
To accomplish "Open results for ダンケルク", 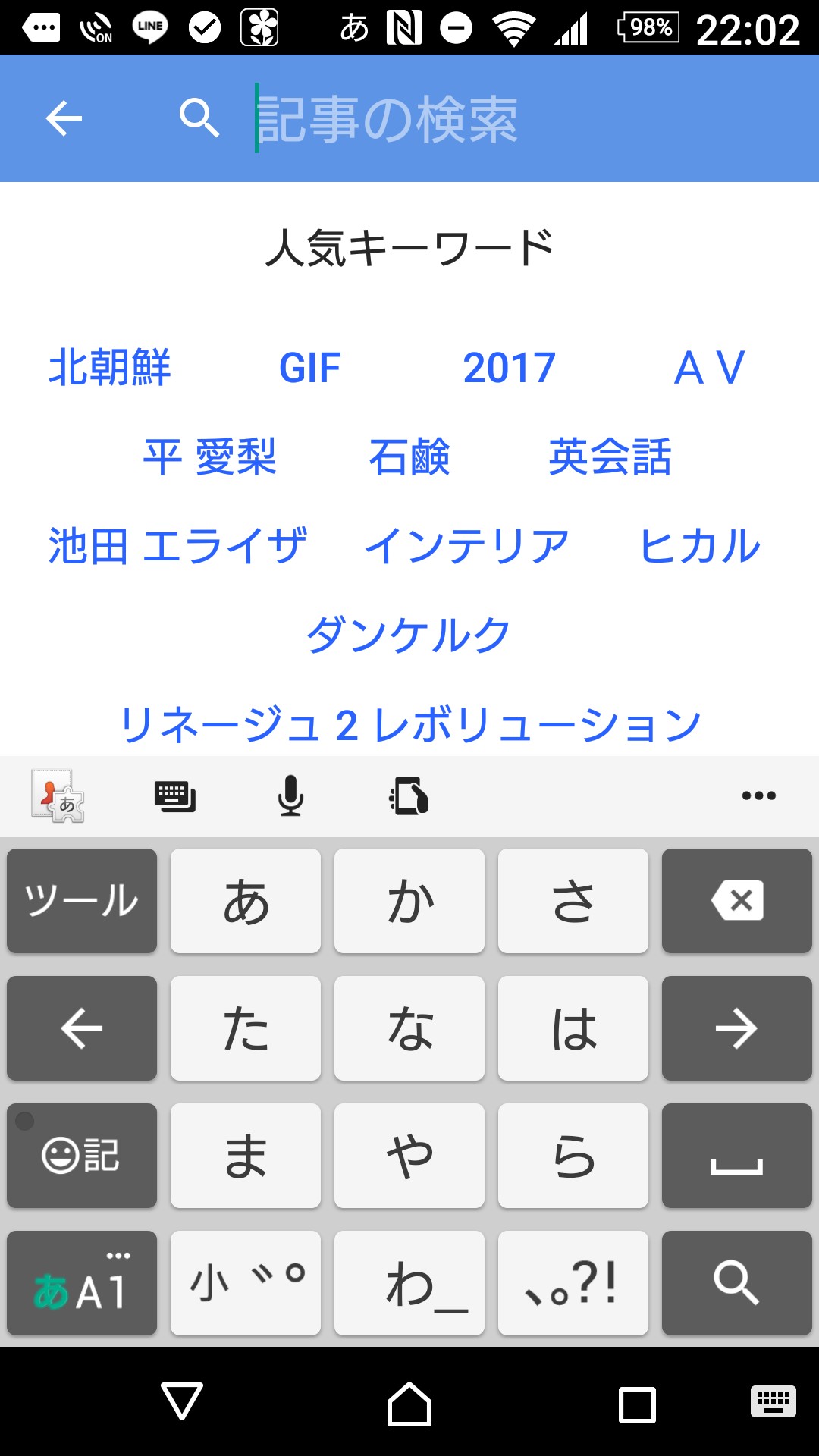I will 409,635.
